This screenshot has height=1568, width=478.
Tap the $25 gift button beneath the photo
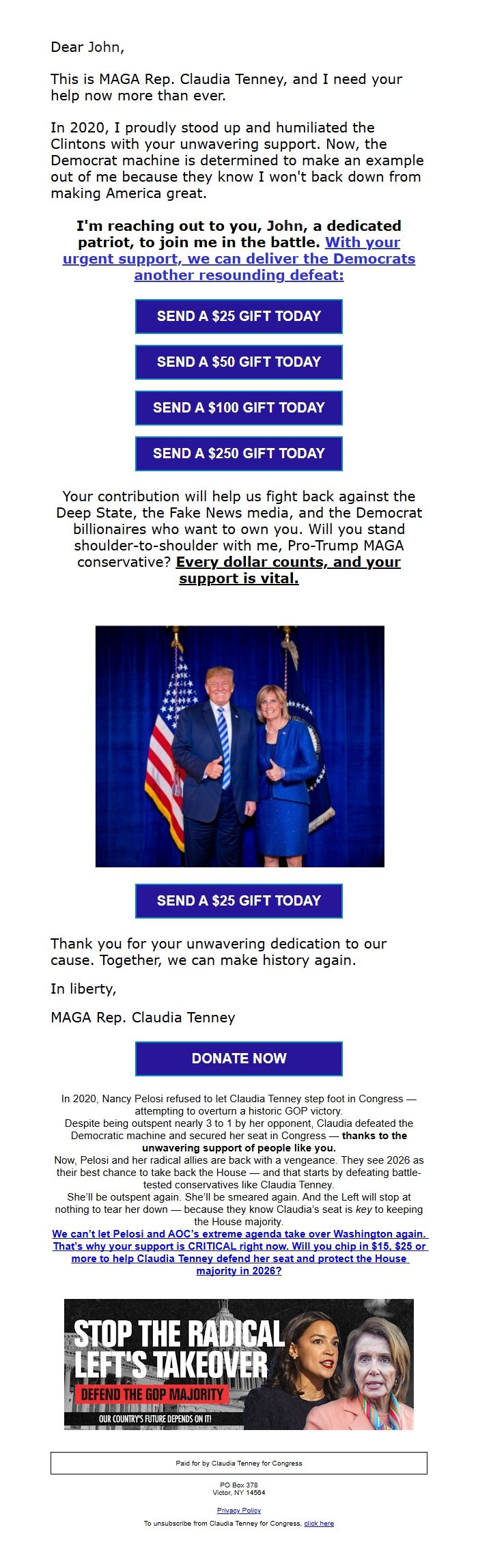coord(238,901)
